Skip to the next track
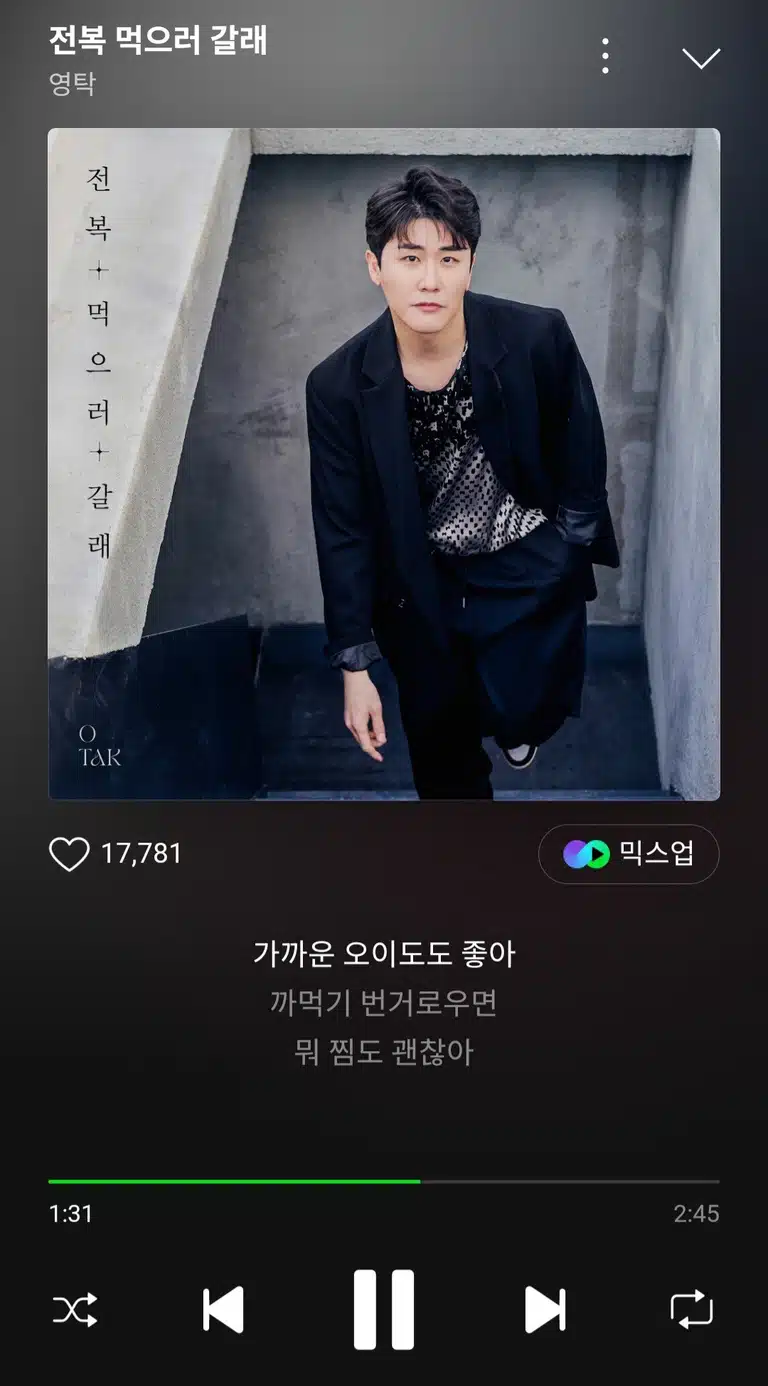Viewport: 768px width, 1386px height. [x=545, y=1310]
